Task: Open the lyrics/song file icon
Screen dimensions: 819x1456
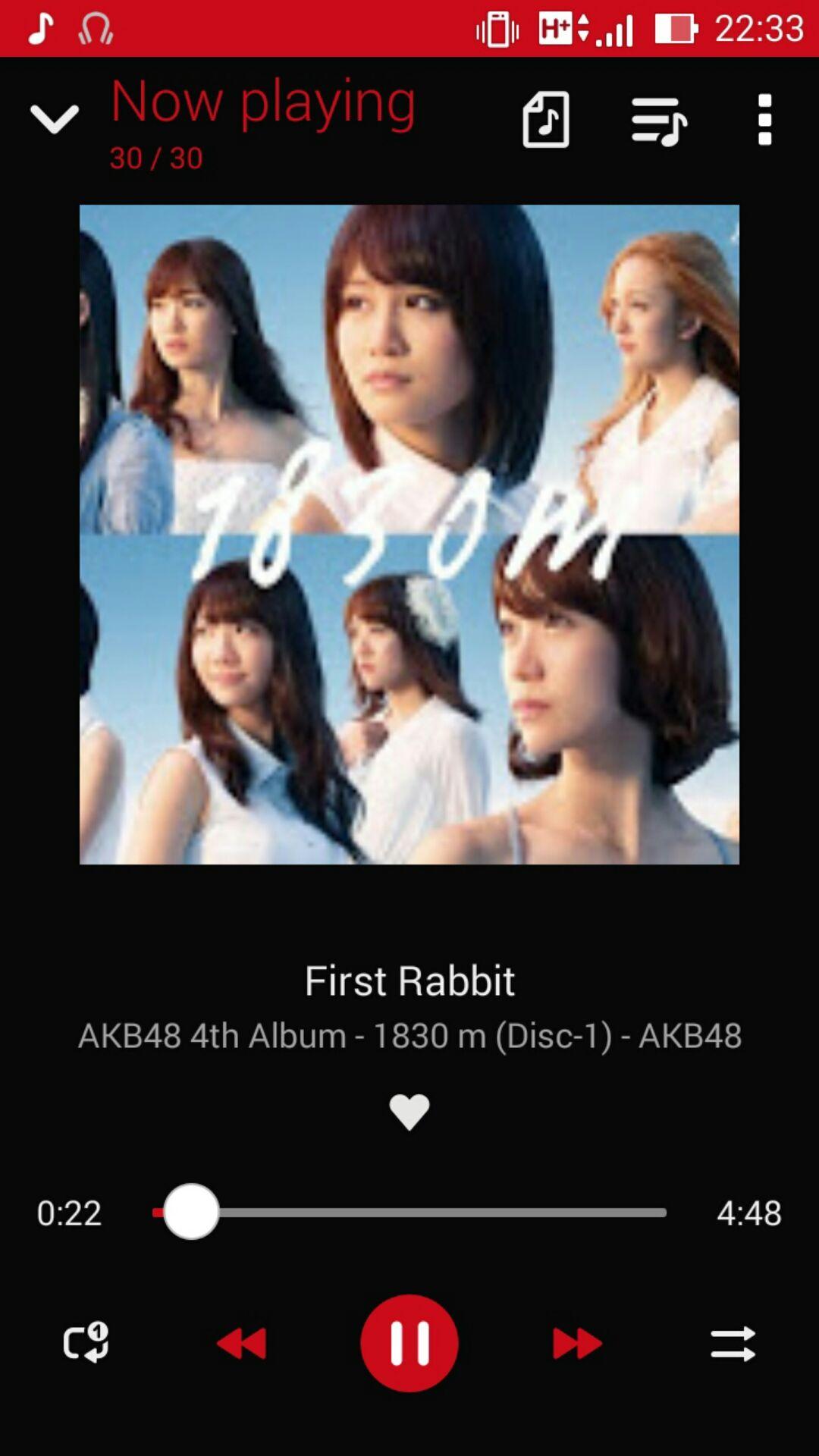Action: 546,120
